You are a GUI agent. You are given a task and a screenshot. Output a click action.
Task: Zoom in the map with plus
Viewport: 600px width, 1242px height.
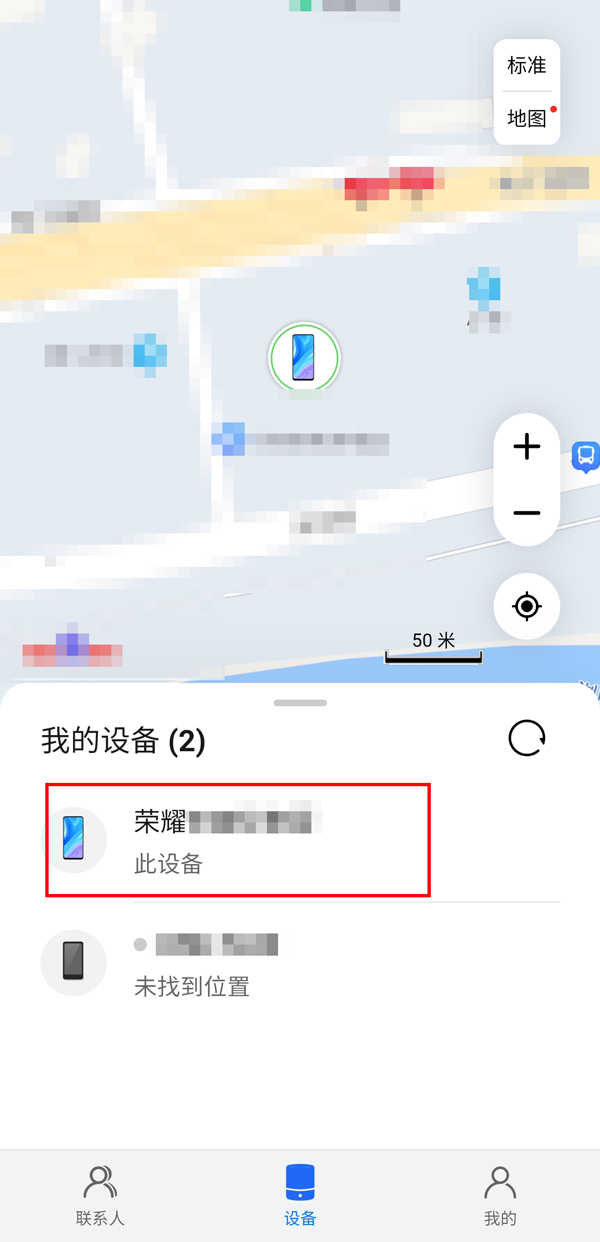pos(526,447)
